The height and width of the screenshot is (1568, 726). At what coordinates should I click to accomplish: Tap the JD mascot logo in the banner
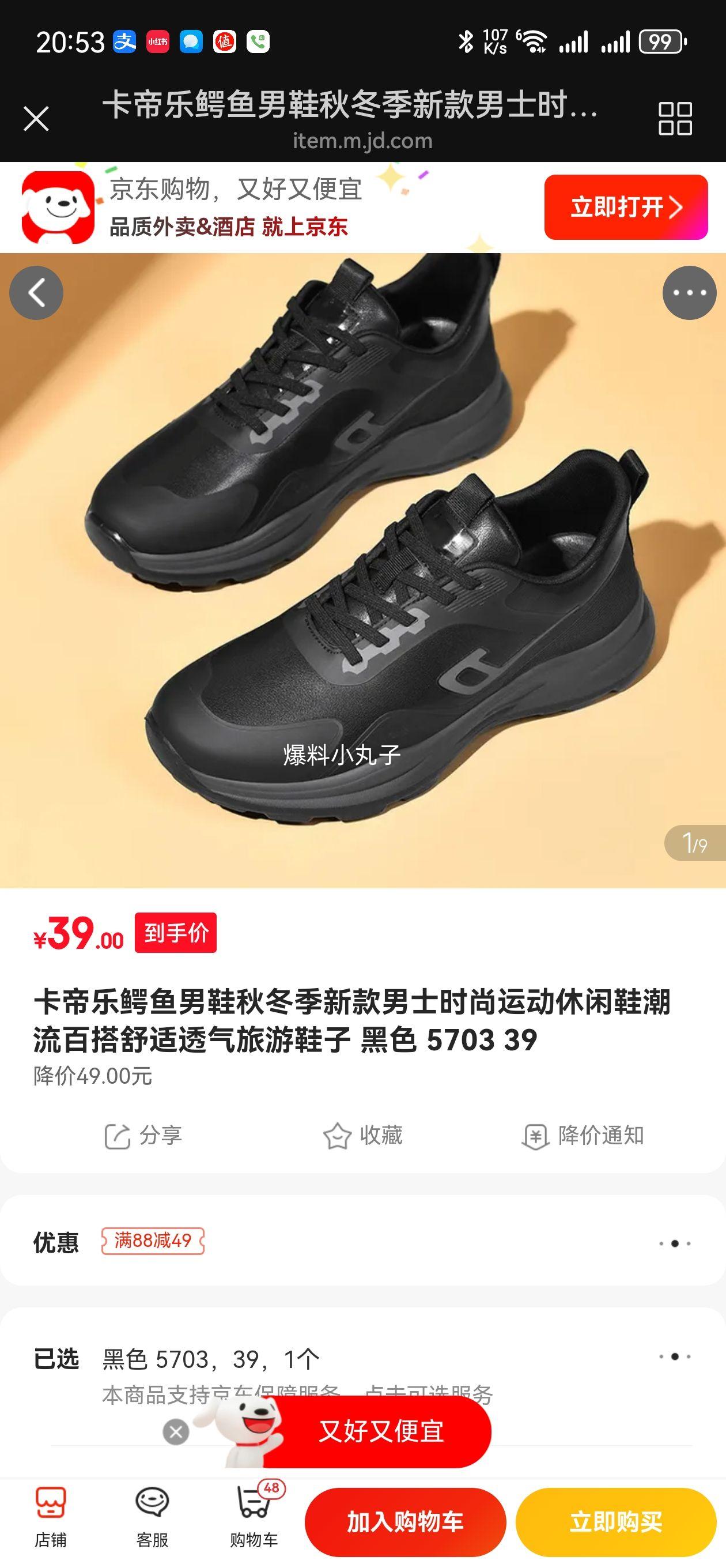pos(58,207)
